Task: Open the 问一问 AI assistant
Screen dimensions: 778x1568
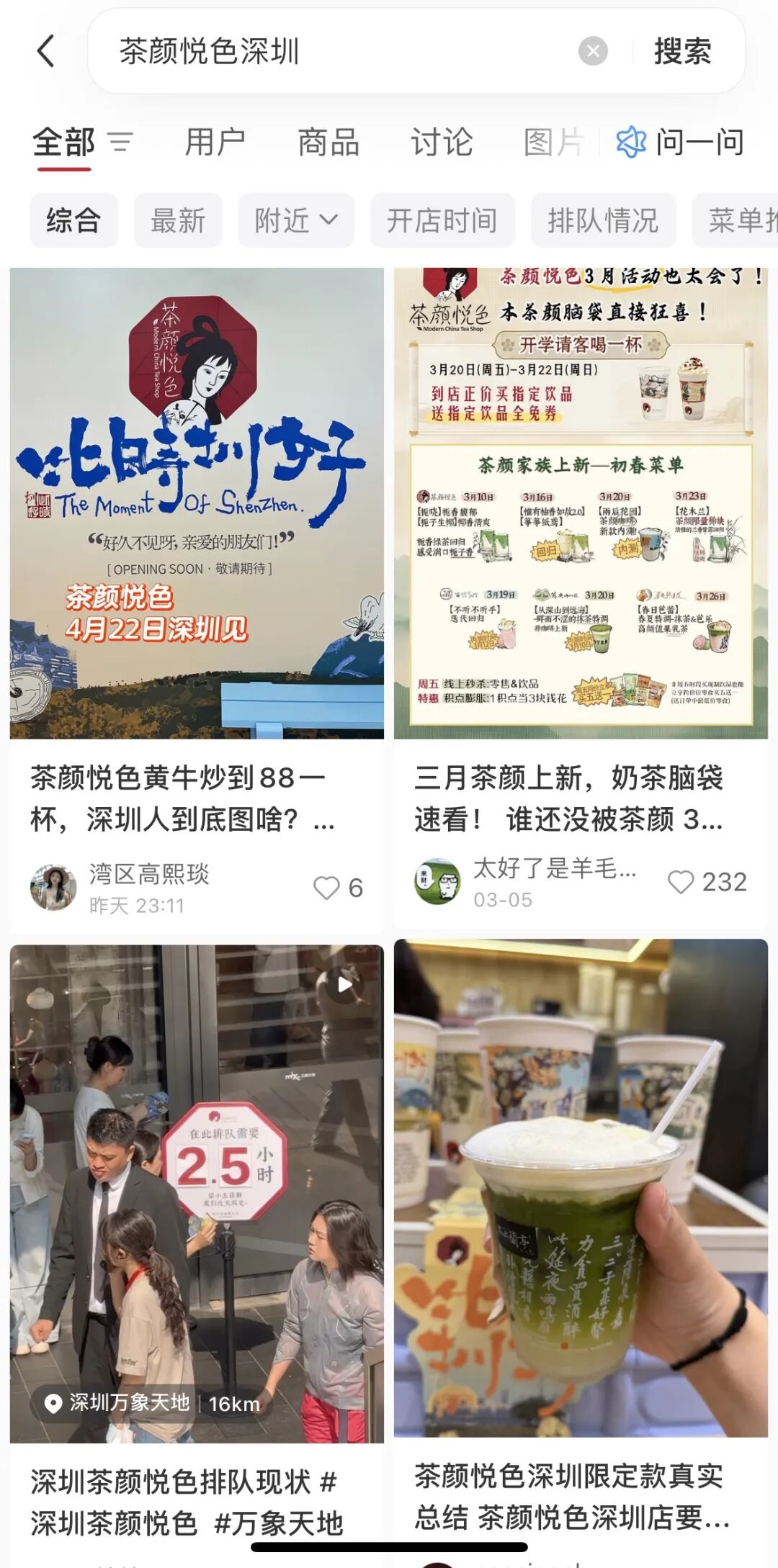Action: tap(681, 142)
